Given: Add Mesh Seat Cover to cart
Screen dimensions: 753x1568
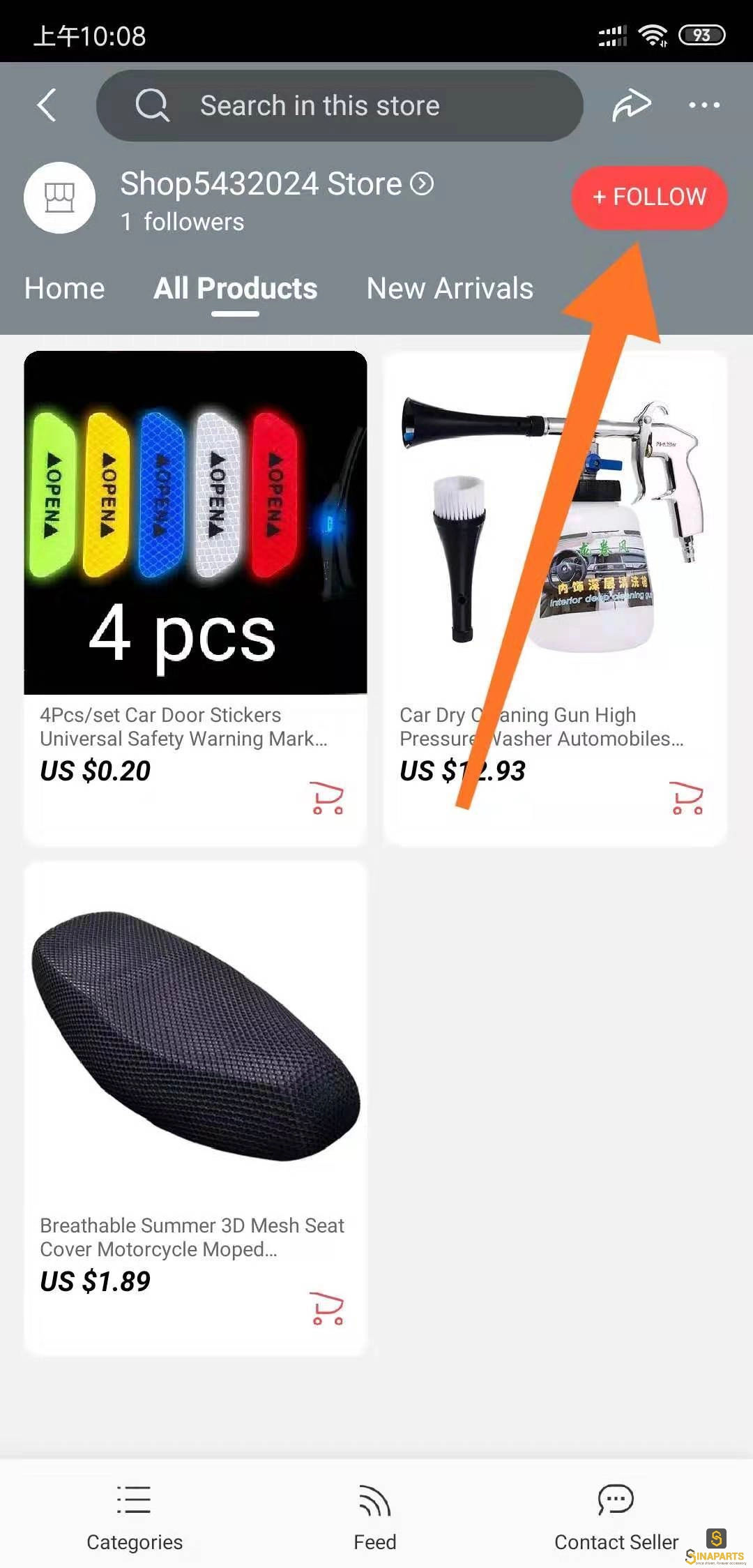Looking at the screenshot, I should coord(327,1309).
